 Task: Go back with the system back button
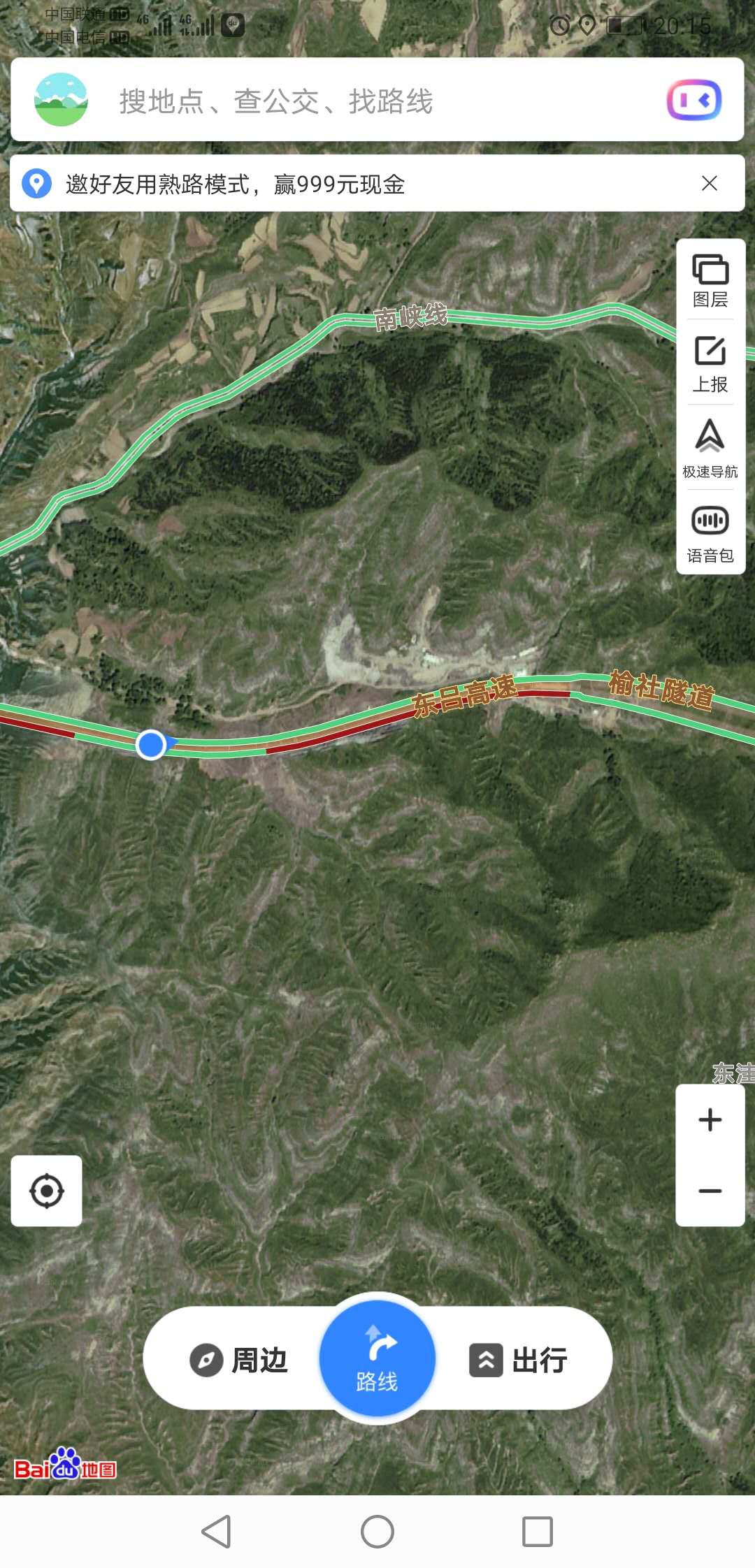[x=216, y=1532]
